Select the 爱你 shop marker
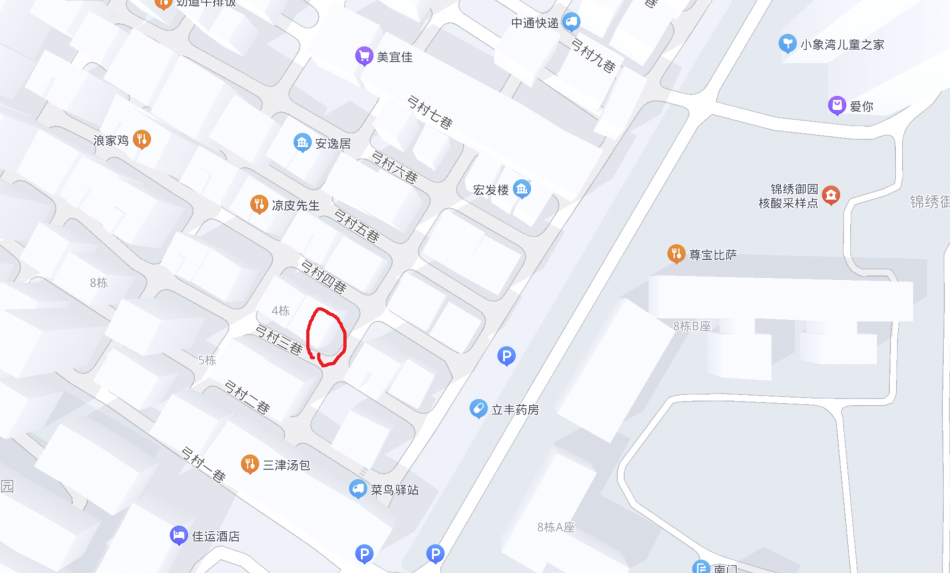The width and height of the screenshot is (950, 573). pyautogui.click(x=837, y=105)
